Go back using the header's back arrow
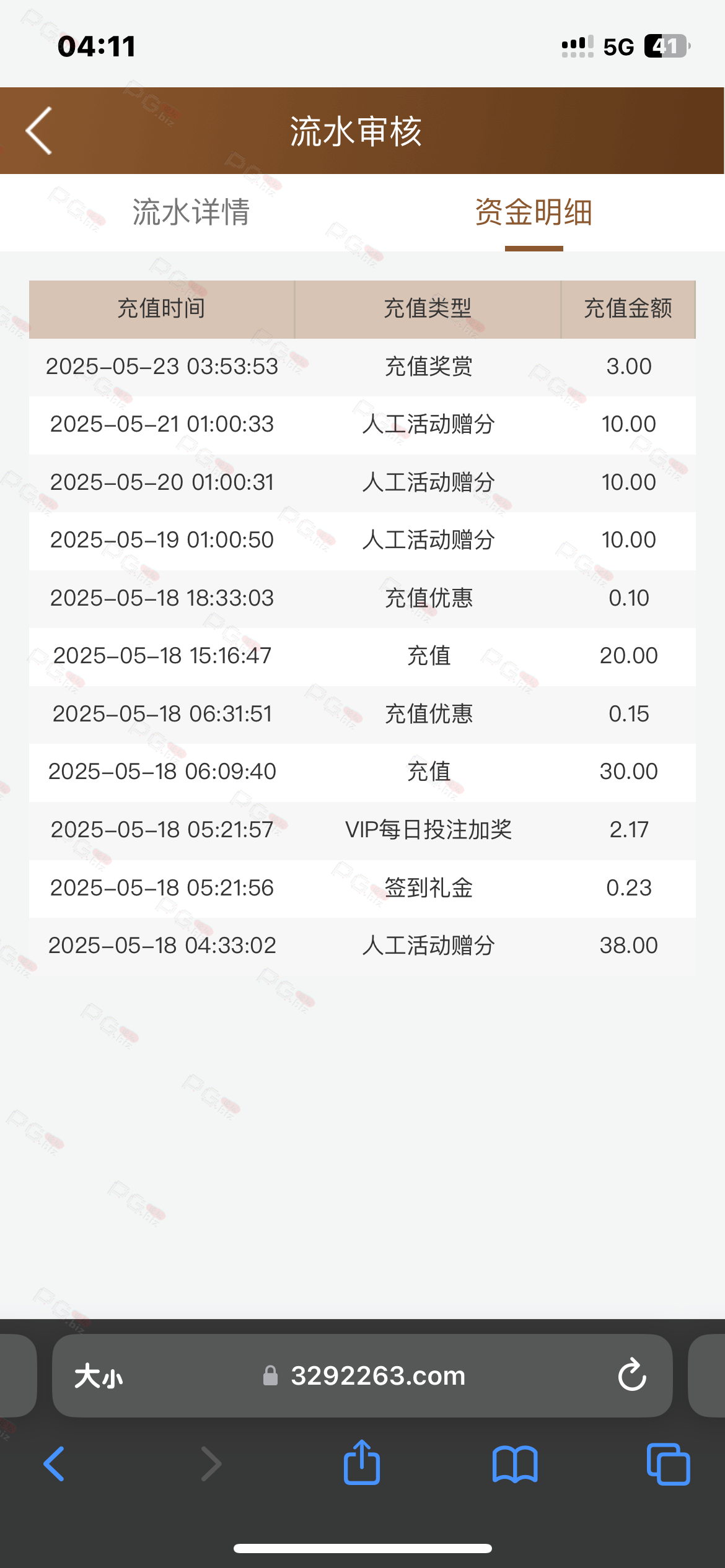725x1568 pixels. pos(38,131)
